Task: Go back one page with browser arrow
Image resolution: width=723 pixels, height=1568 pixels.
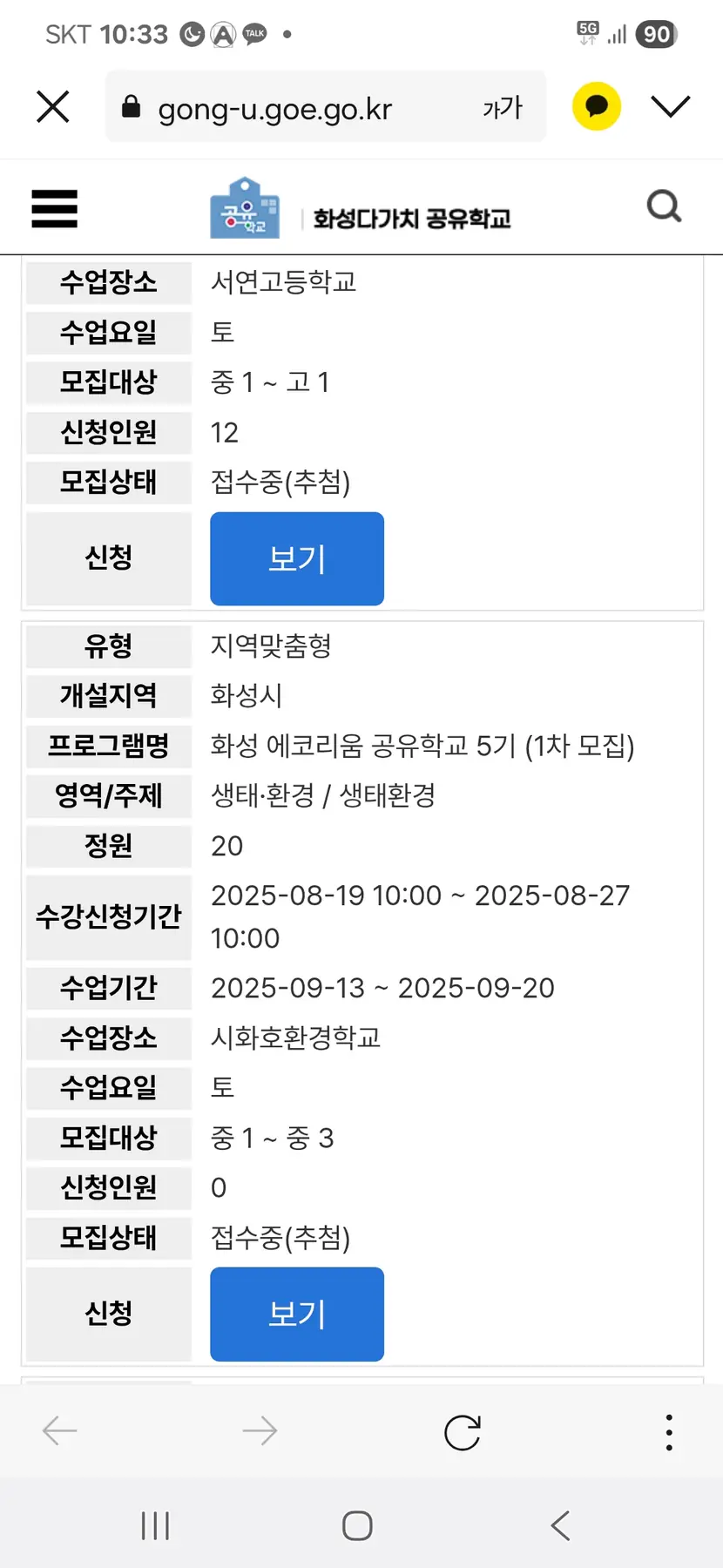Action: pyautogui.click(x=60, y=1430)
